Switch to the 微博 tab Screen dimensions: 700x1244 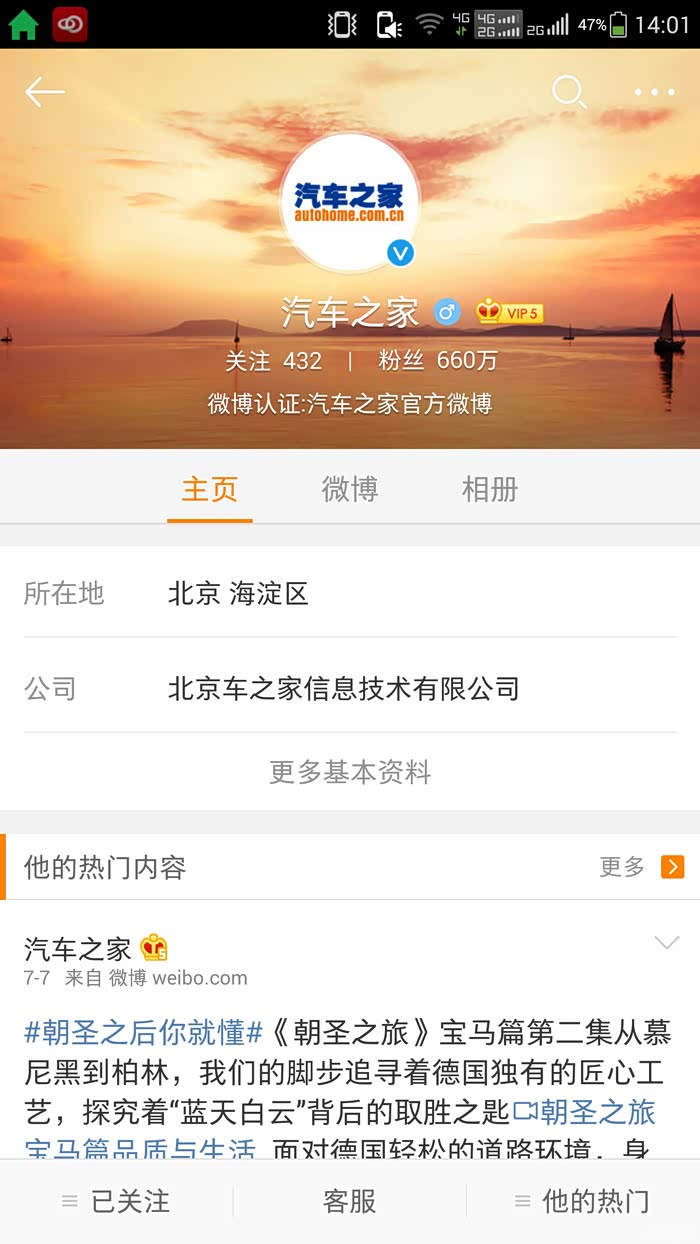point(350,489)
